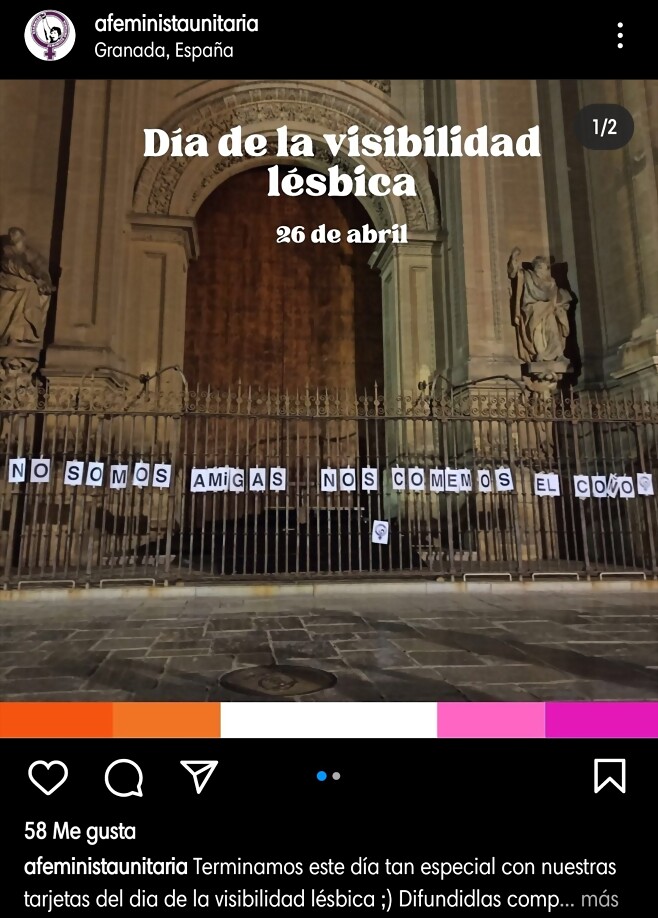Tap afeministaunitaria name in the caption
Screen dimensions: 658x918
point(105,866)
